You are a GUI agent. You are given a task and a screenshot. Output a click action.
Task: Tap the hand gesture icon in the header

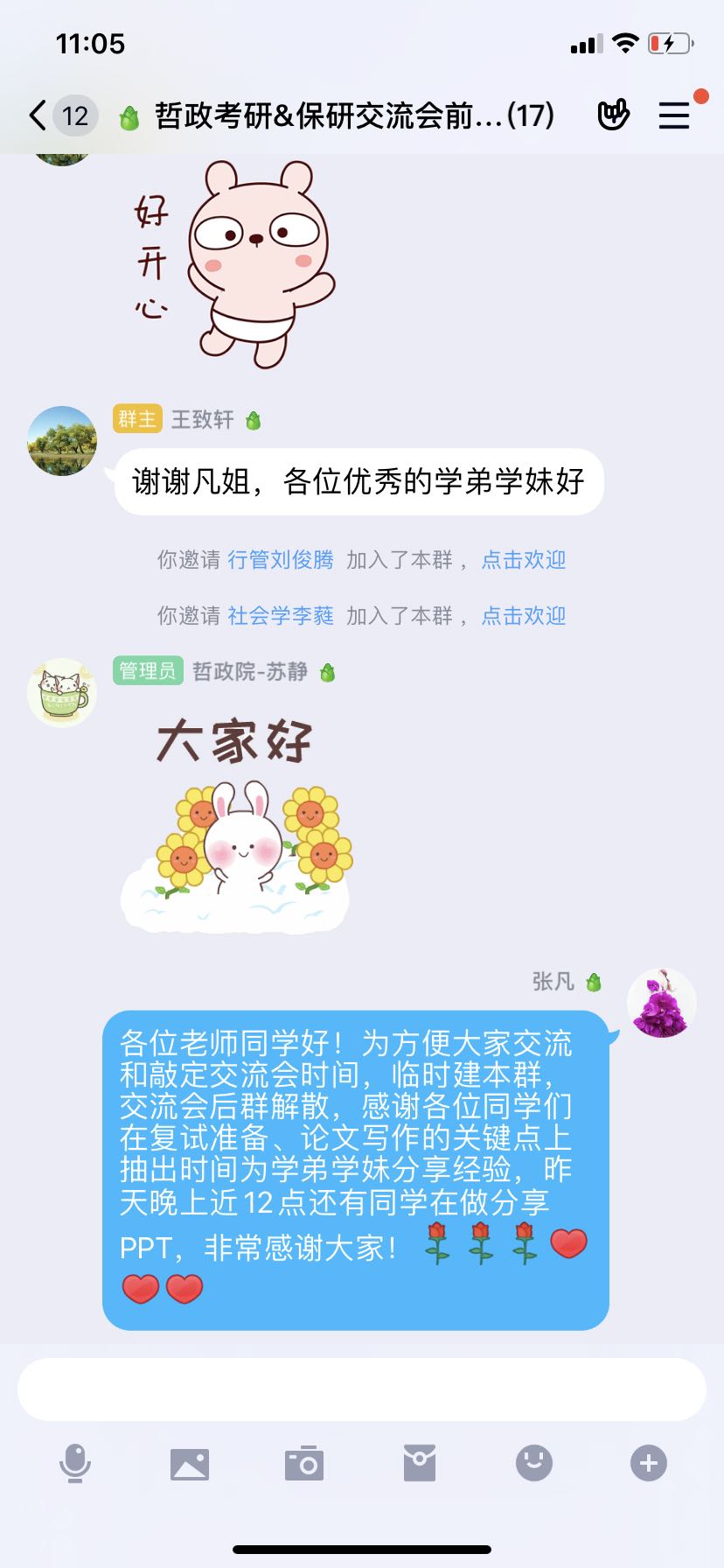click(613, 115)
